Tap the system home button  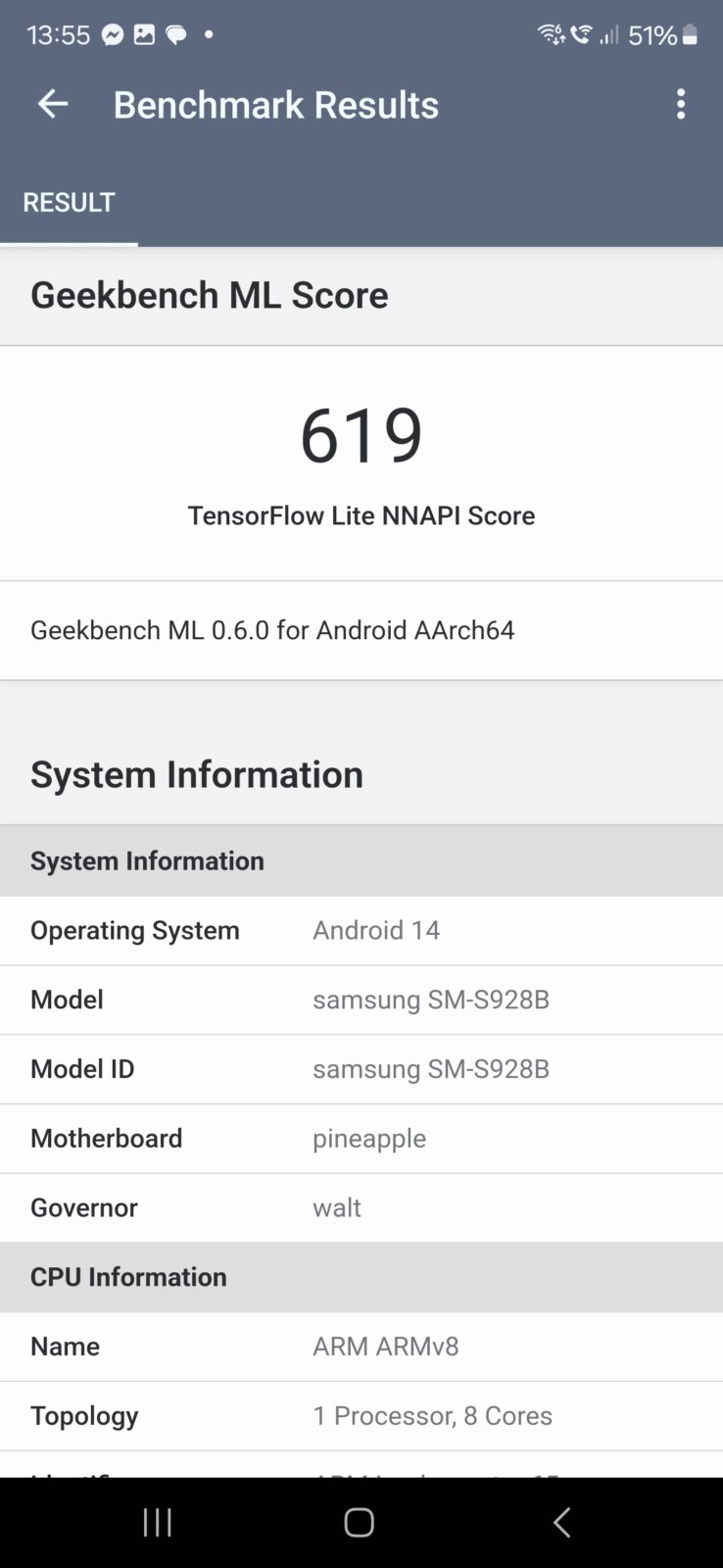(x=360, y=1522)
